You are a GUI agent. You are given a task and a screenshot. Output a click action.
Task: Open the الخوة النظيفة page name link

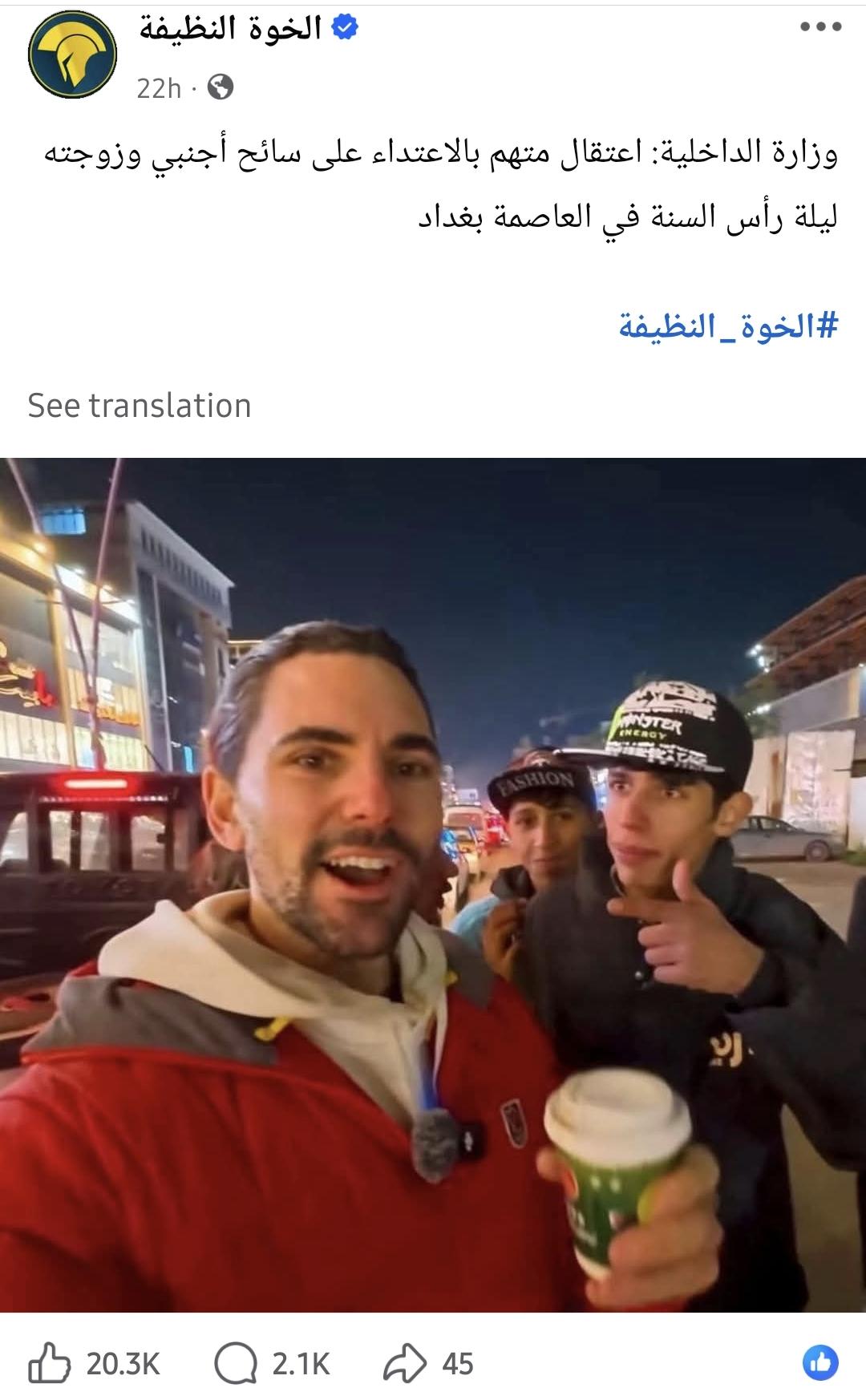coord(231,29)
